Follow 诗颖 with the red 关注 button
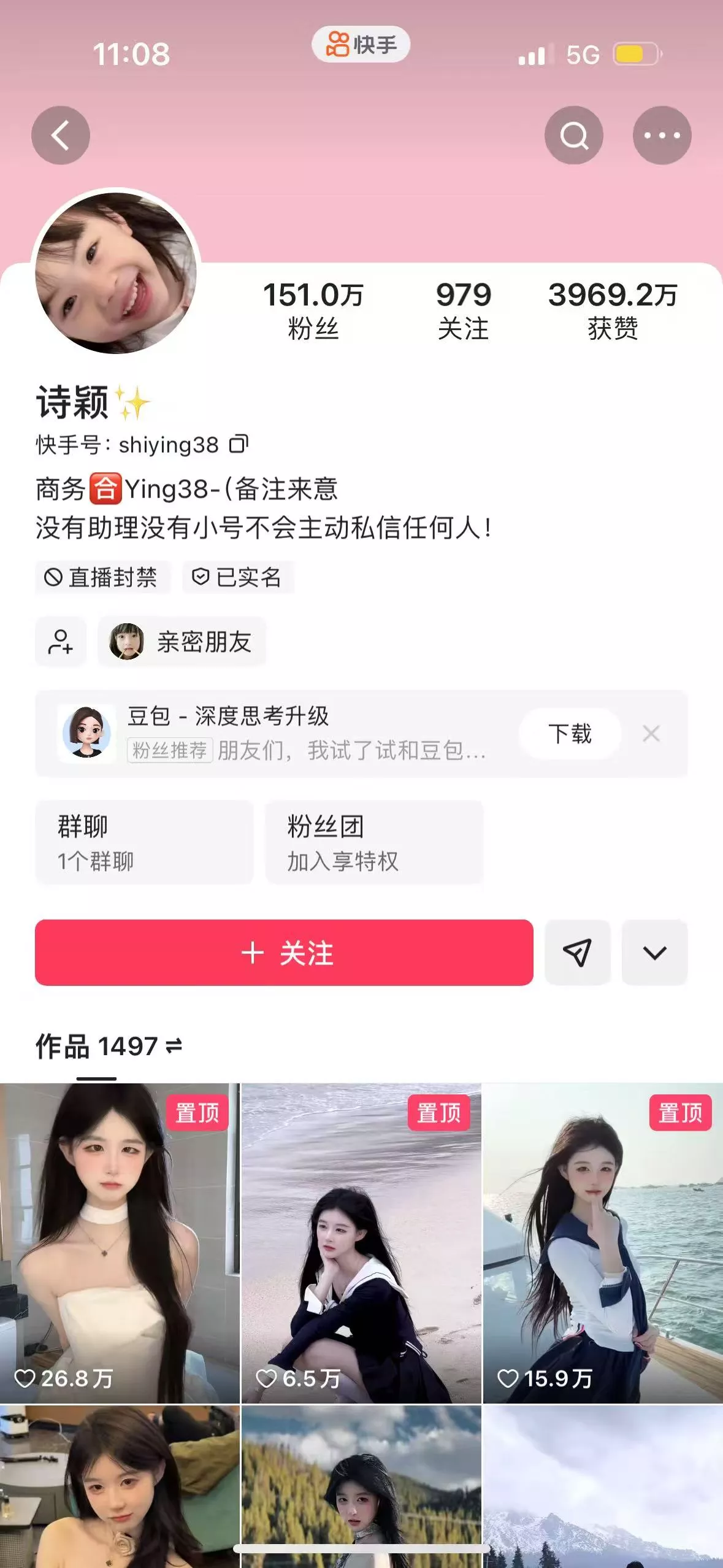Viewport: 723px width, 1568px height. [284, 953]
